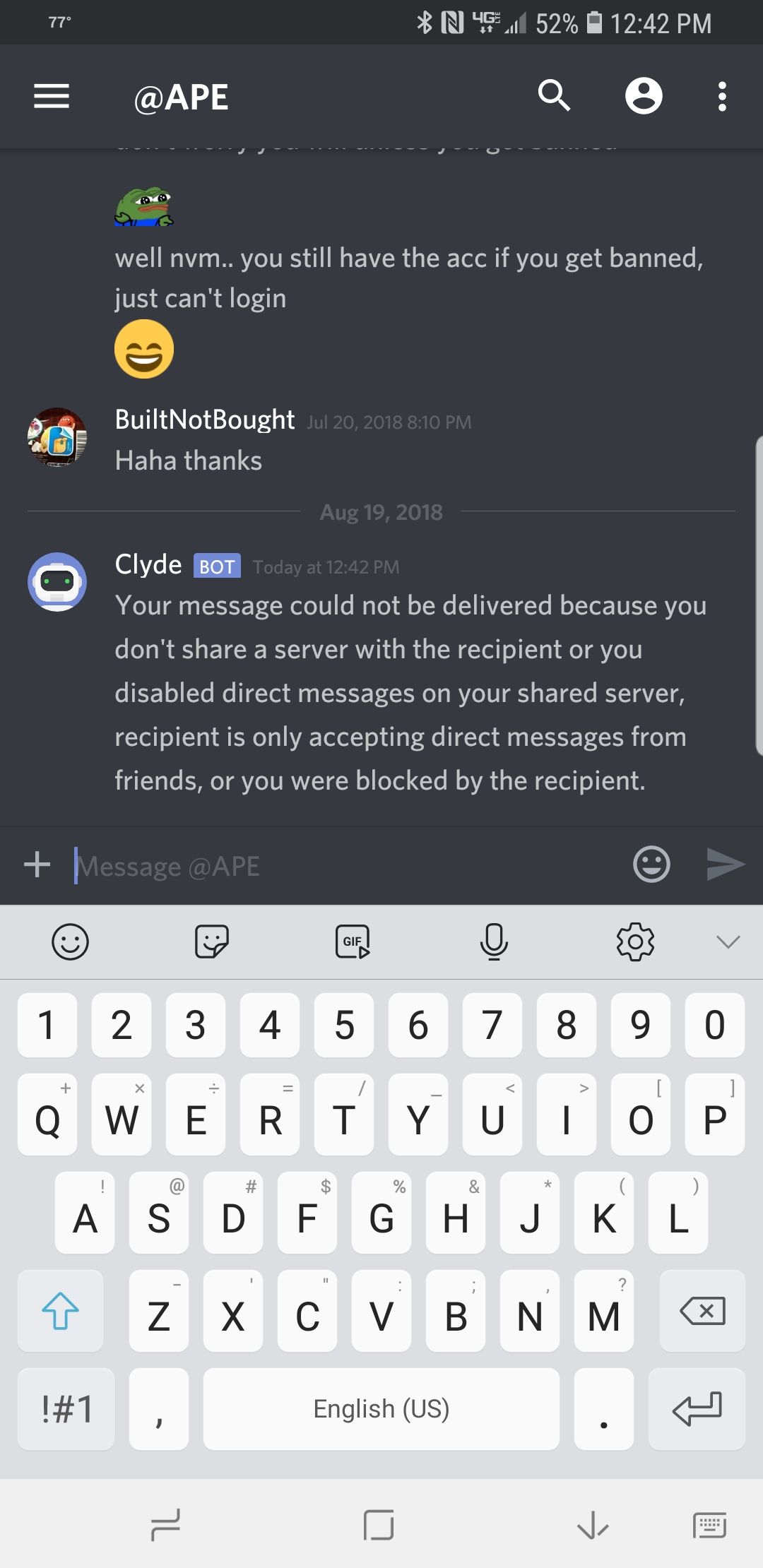Open the user profile icon
Image resolution: width=763 pixels, height=1568 pixels.
pyautogui.click(x=644, y=96)
